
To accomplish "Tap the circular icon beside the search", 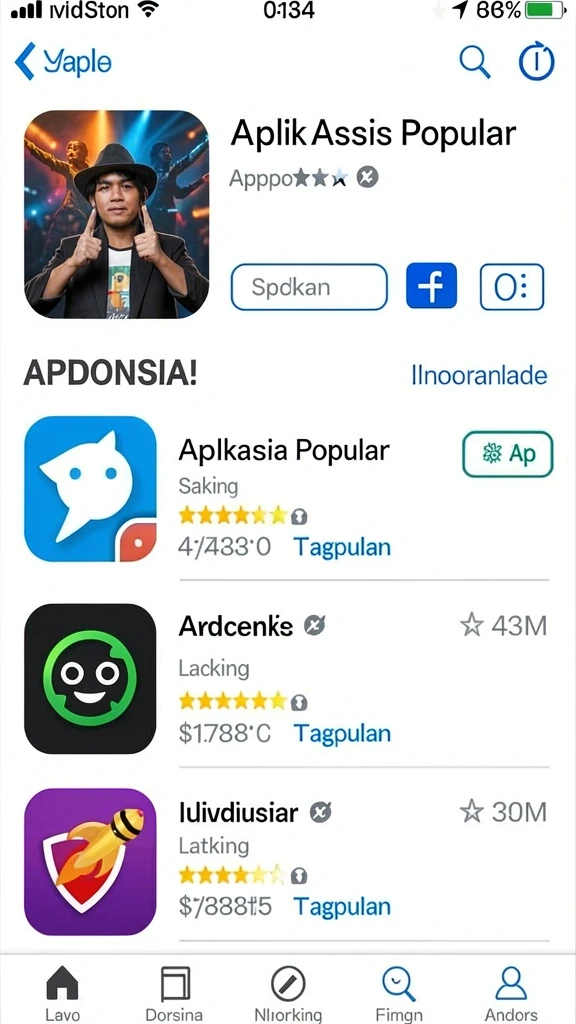I will [x=536, y=62].
